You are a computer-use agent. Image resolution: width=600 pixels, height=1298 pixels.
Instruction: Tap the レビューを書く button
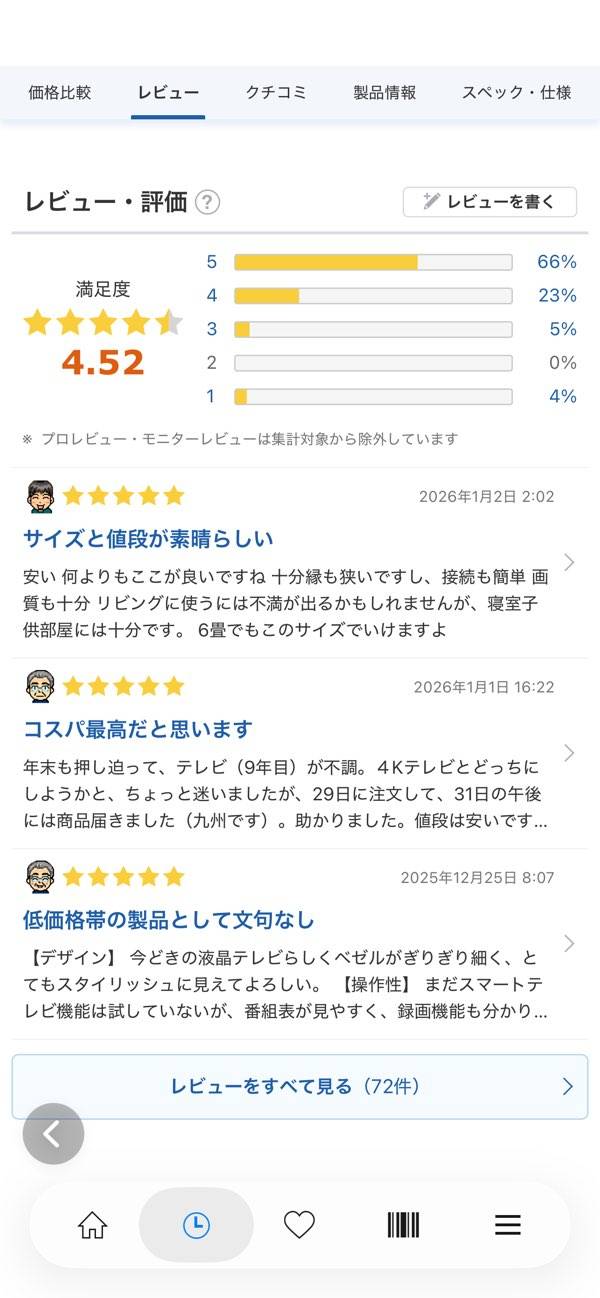pyautogui.click(x=490, y=202)
